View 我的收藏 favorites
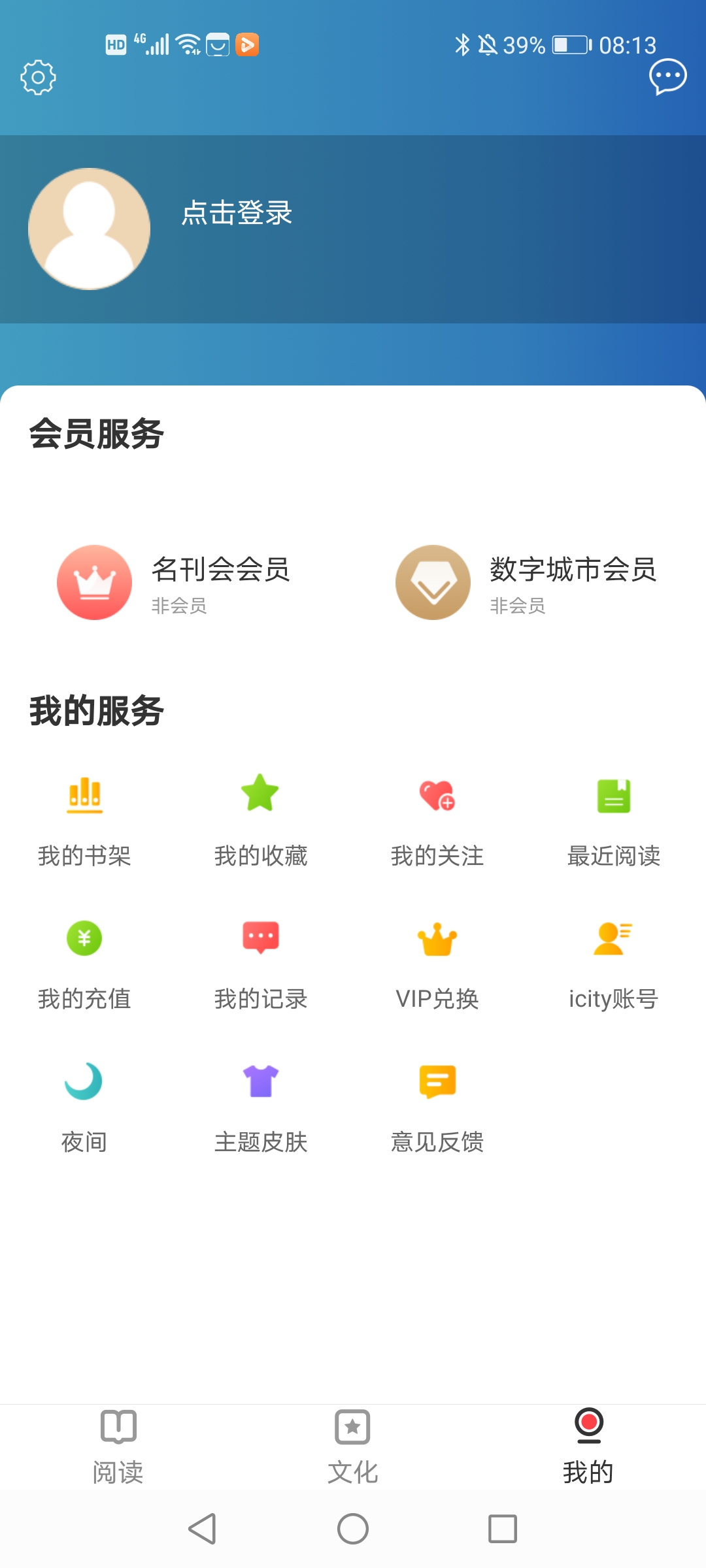This screenshot has height=1568, width=706. coord(260,820)
